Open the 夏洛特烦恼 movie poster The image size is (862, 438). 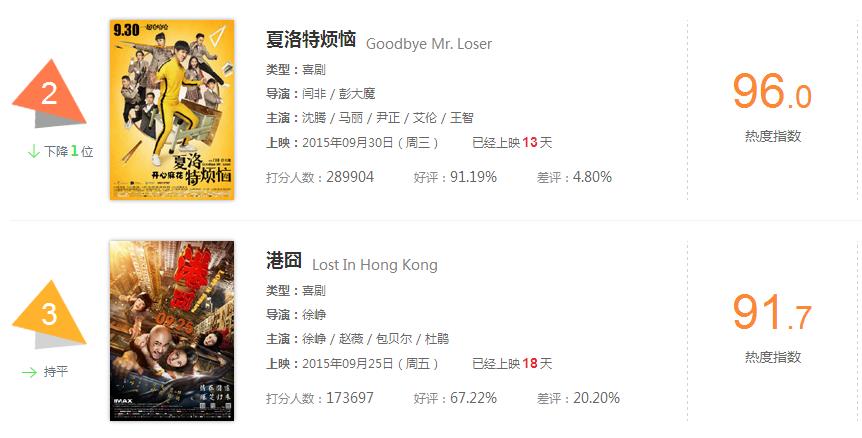pos(171,109)
